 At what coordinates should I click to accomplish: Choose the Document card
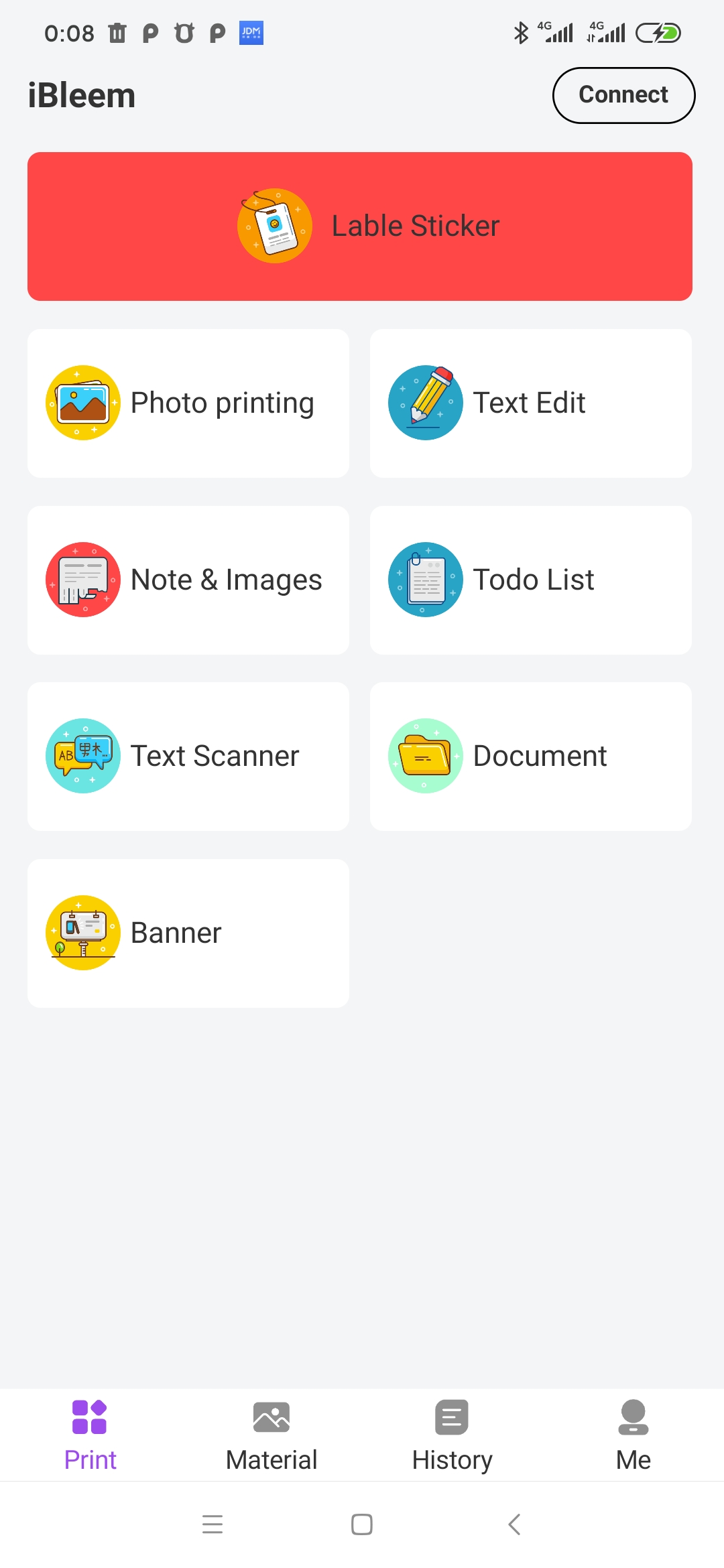coord(531,757)
